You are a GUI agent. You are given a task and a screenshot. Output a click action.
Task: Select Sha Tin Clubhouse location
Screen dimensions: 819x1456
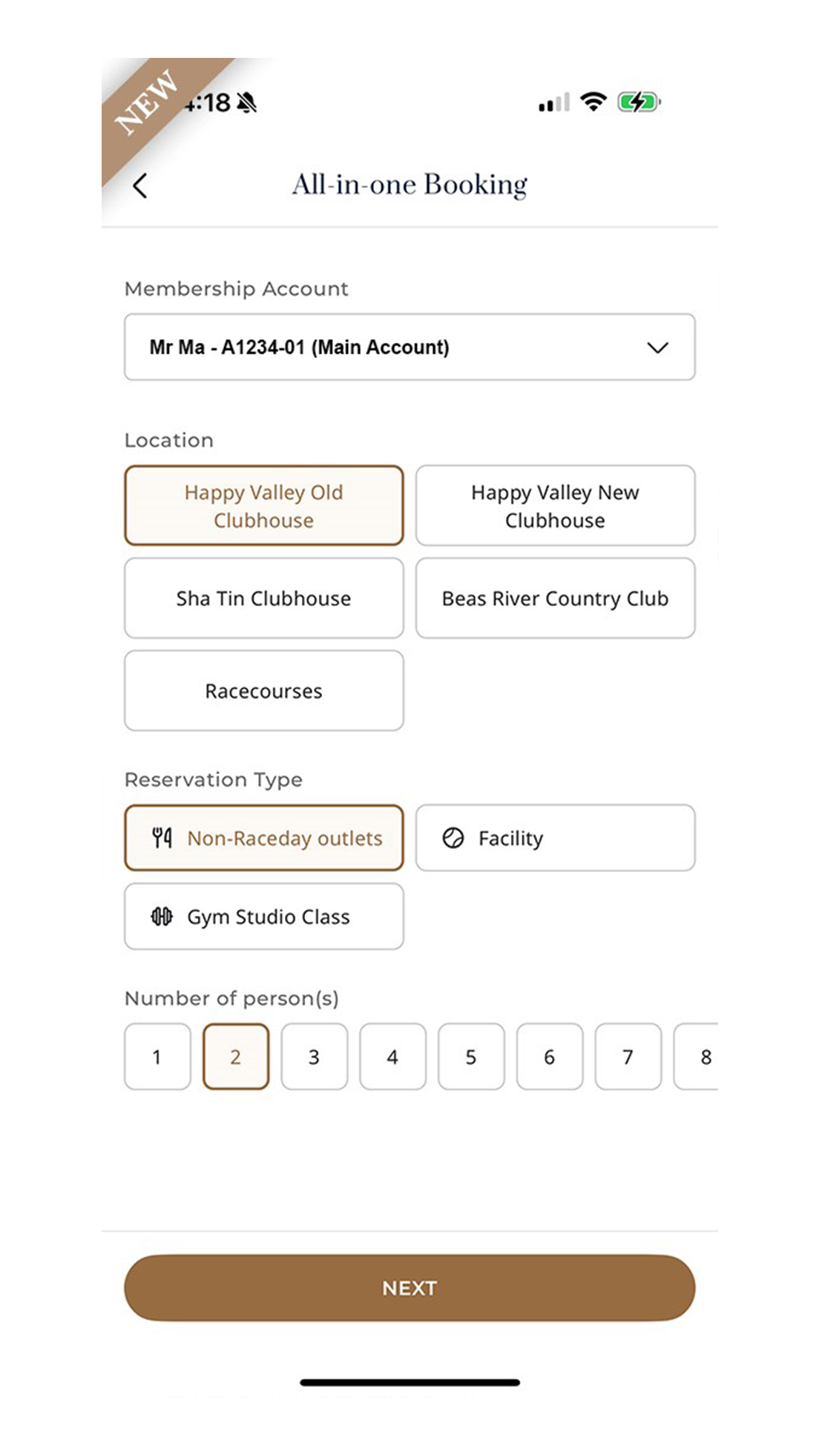pyautogui.click(x=264, y=598)
